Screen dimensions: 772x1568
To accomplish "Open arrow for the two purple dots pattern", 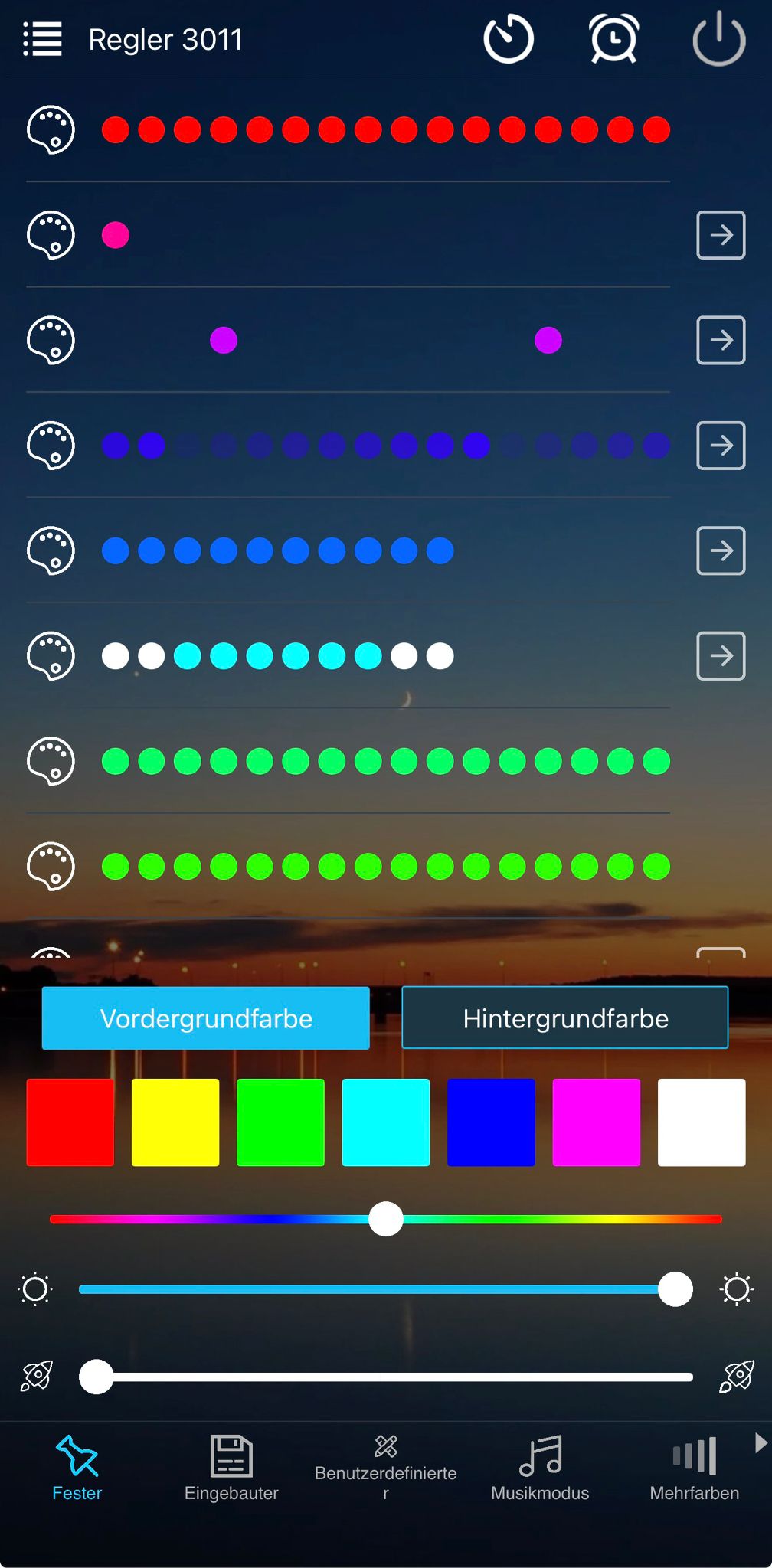I will (x=720, y=340).
